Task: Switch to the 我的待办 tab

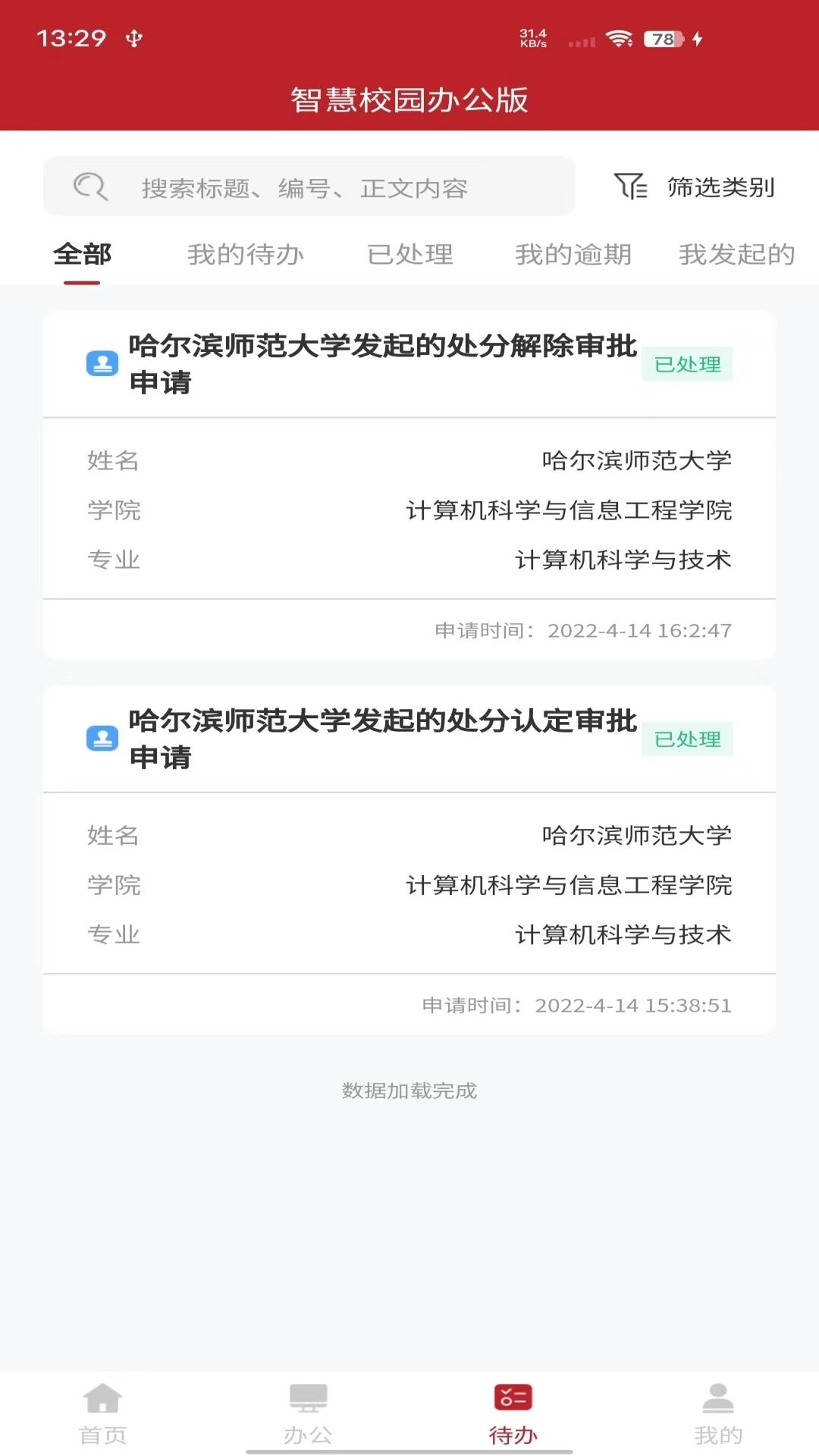Action: 245,256
